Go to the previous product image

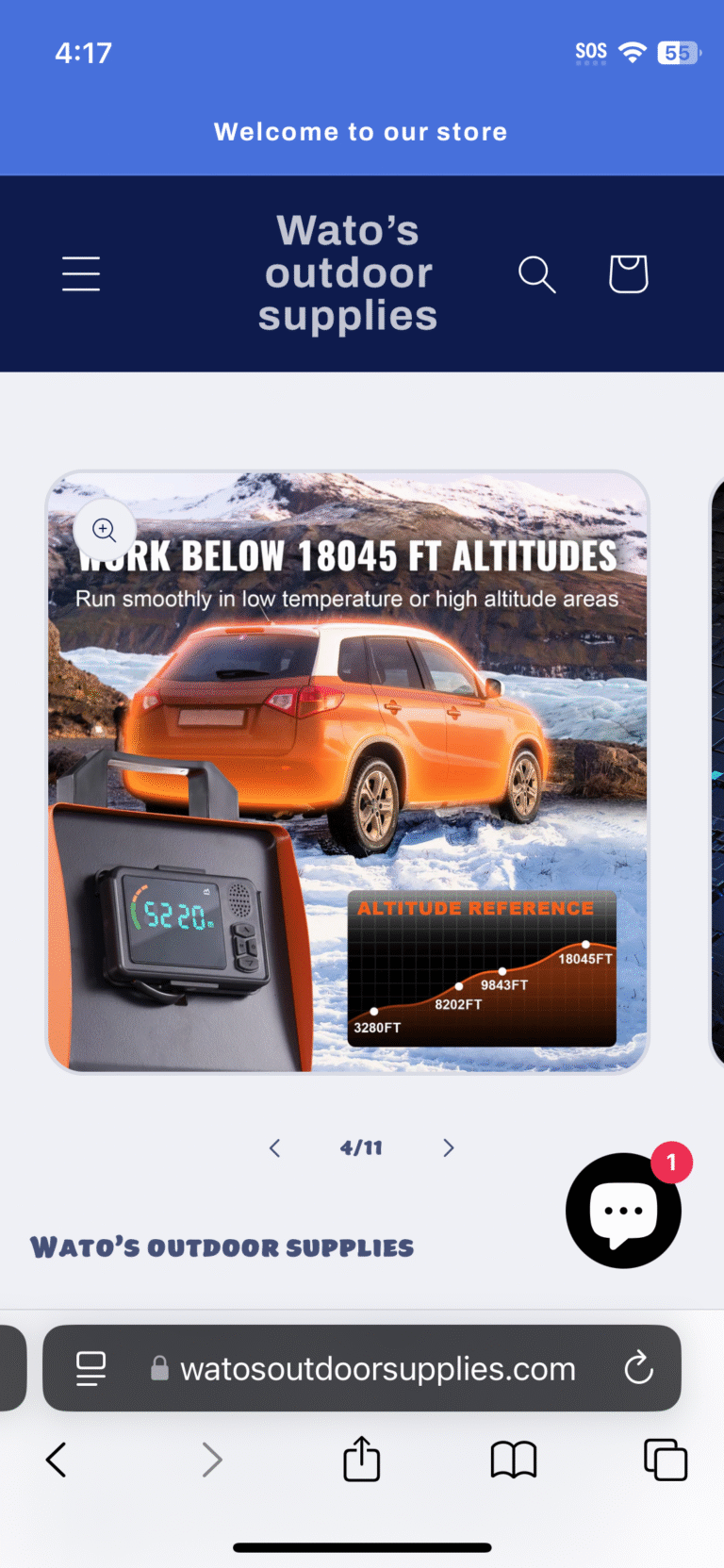click(x=274, y=1147)
